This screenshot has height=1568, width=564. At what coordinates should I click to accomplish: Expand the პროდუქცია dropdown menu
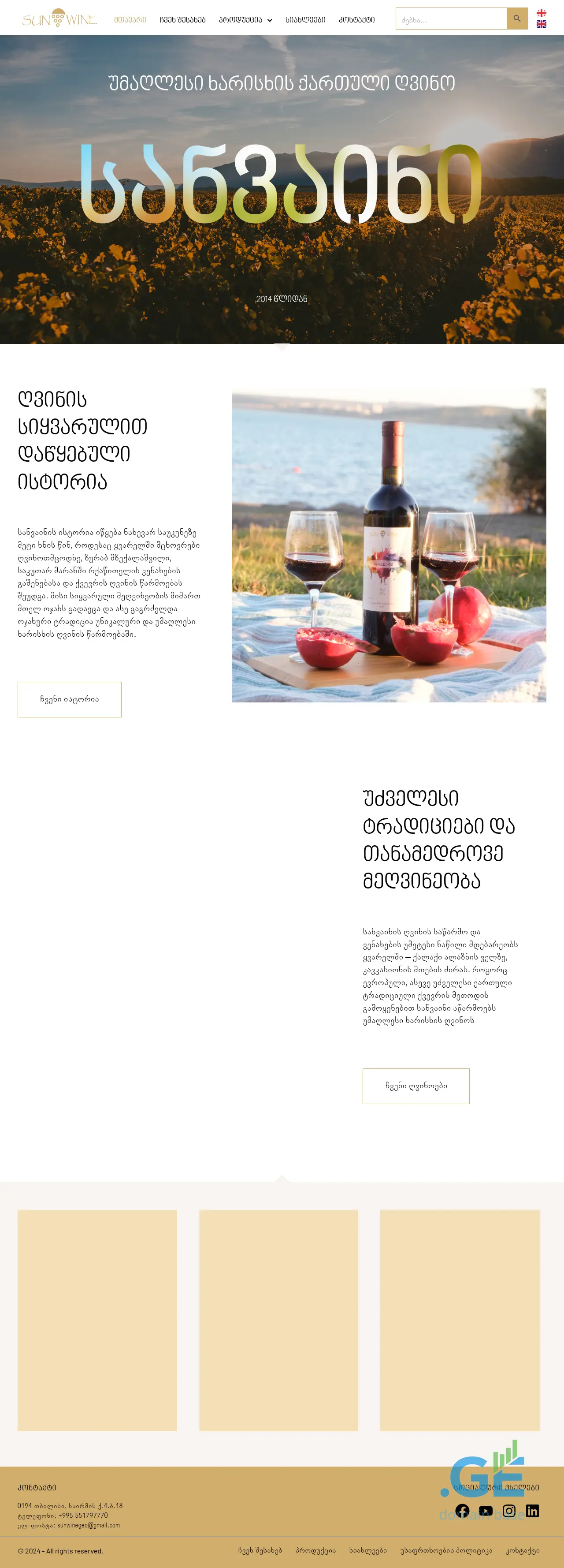[245, 19]
